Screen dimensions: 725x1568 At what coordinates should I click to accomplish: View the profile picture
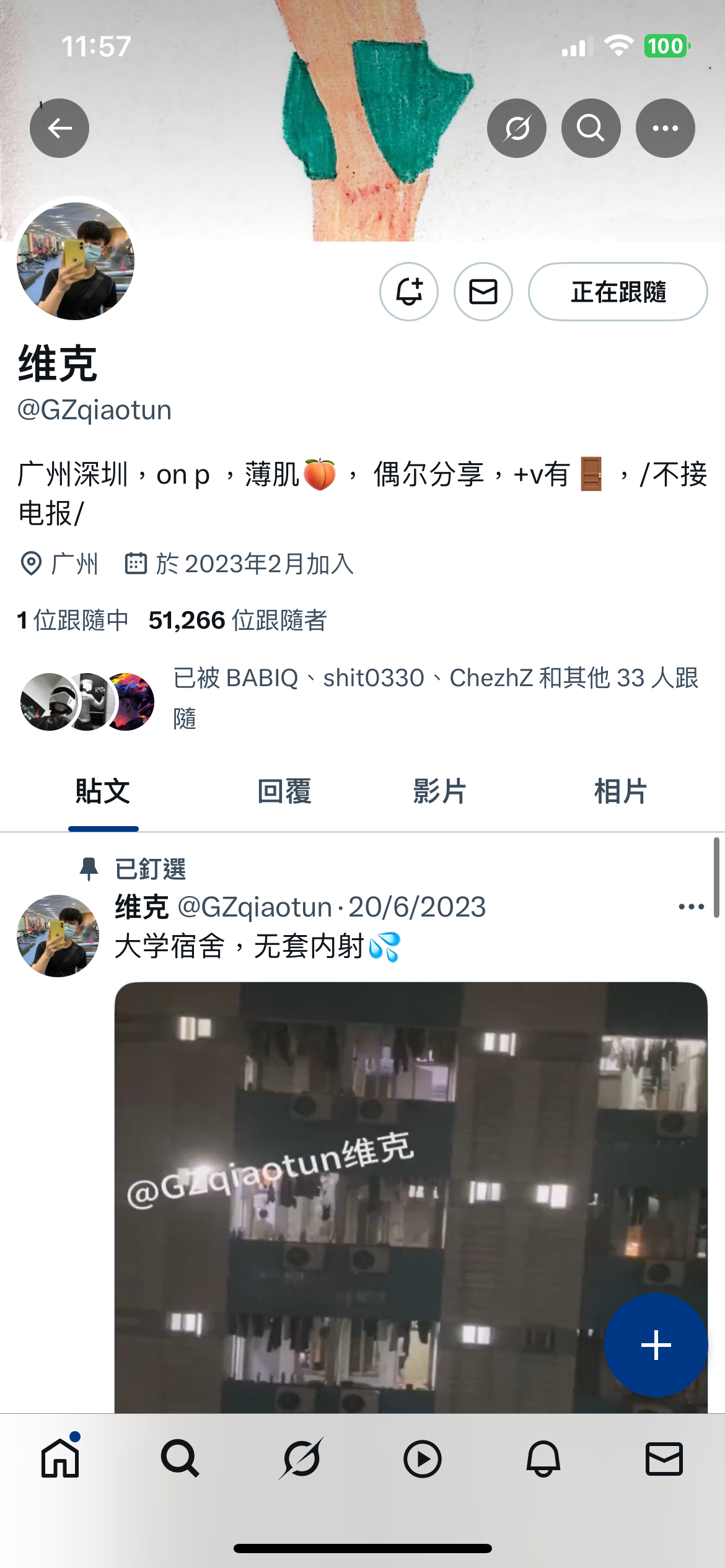click(x=76, y=261)
